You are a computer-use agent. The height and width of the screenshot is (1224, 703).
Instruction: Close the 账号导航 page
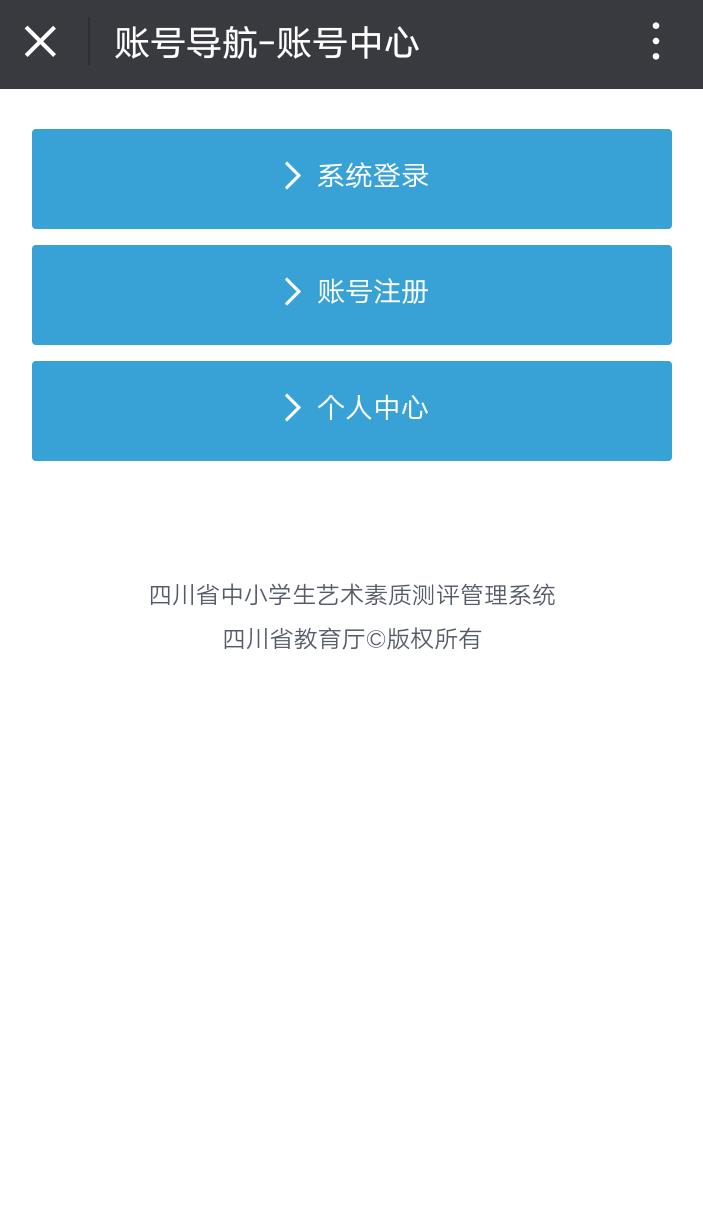[40, 42]
